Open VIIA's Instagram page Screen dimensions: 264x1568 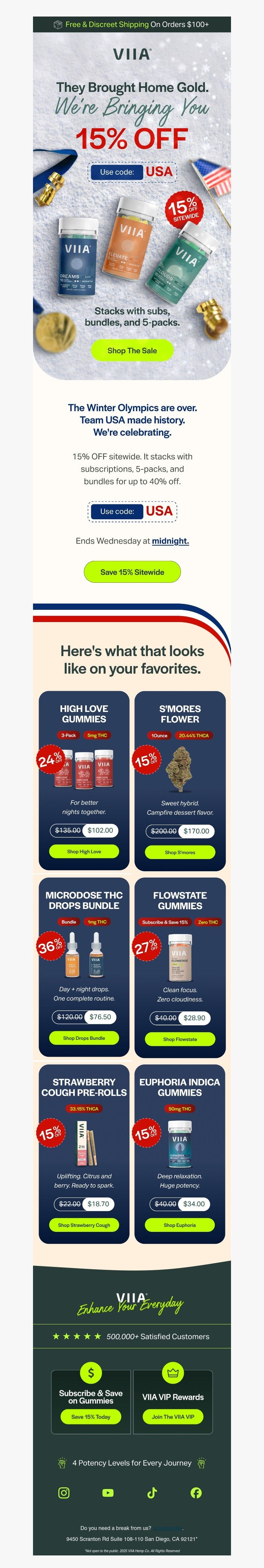pos(64,1492)
